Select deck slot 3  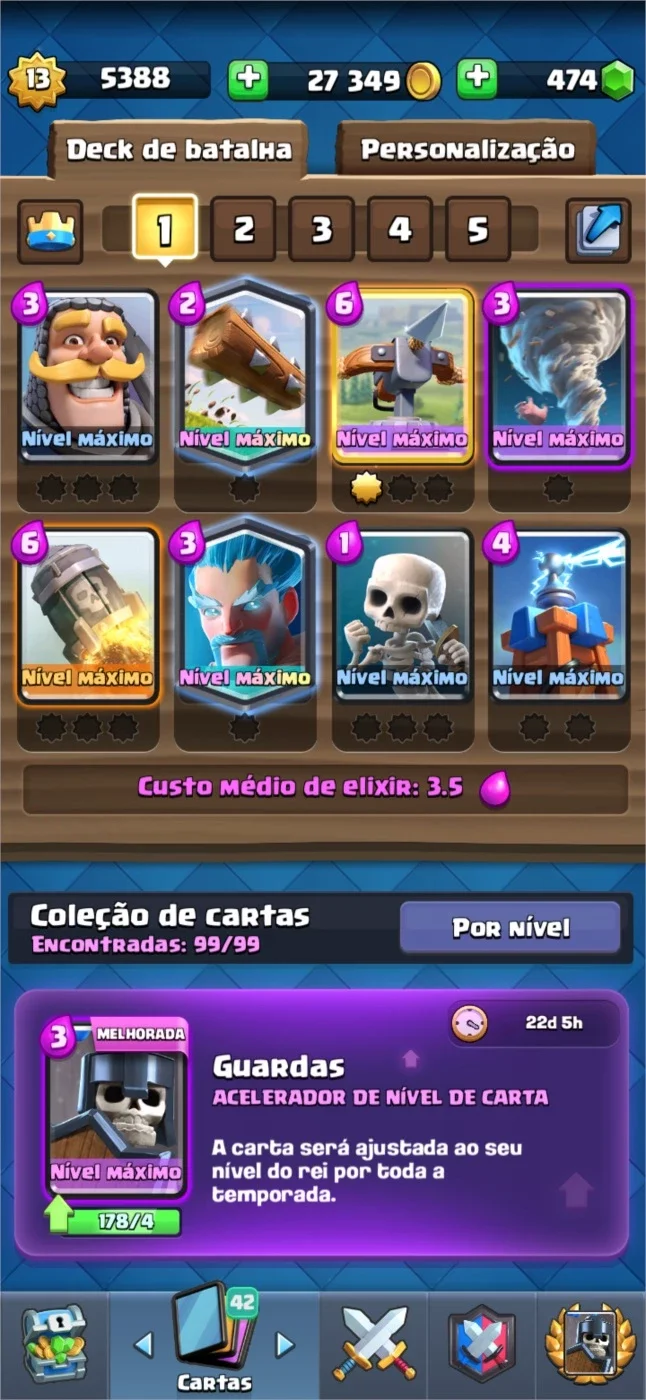(321, 230)
